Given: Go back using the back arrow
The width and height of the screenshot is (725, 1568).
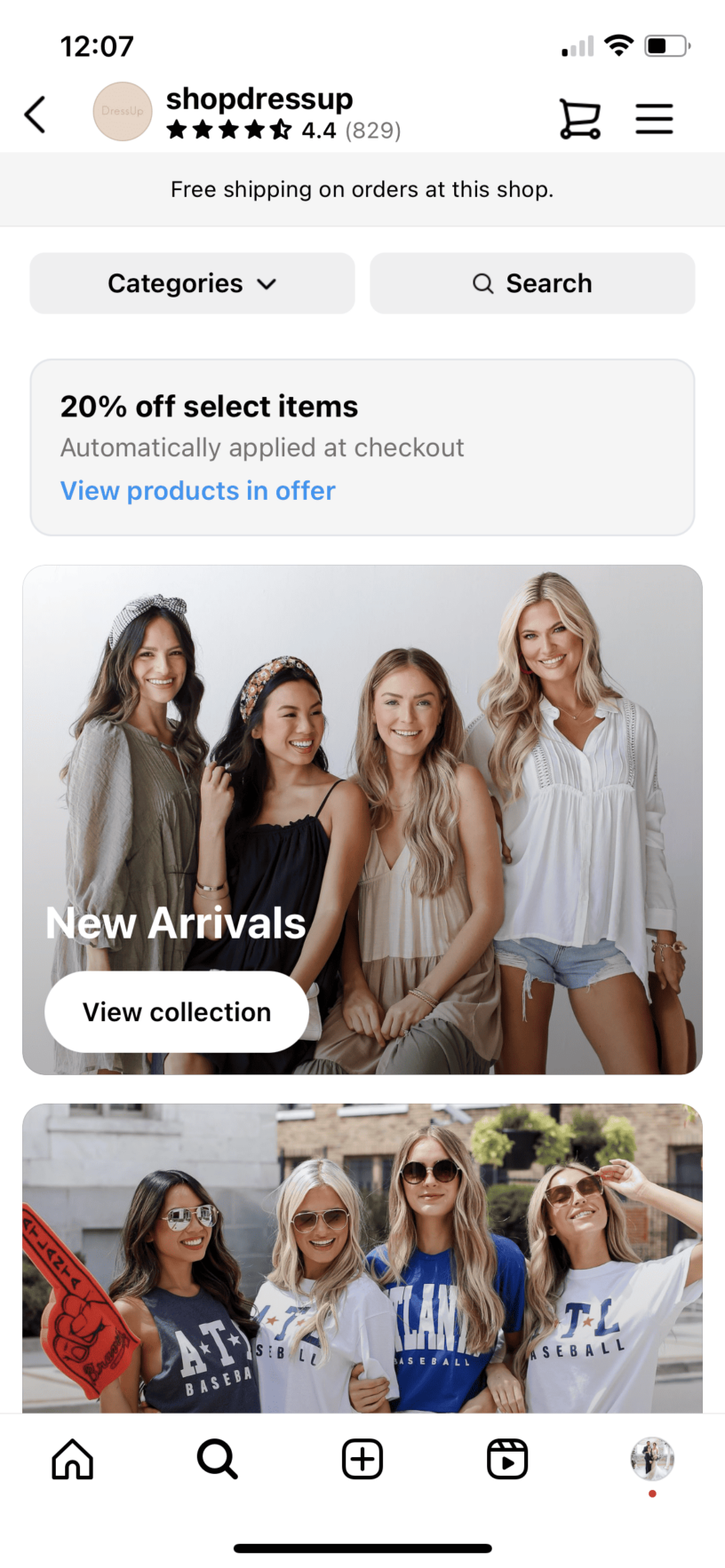Looking at the screenshot, I should point(35,115).
